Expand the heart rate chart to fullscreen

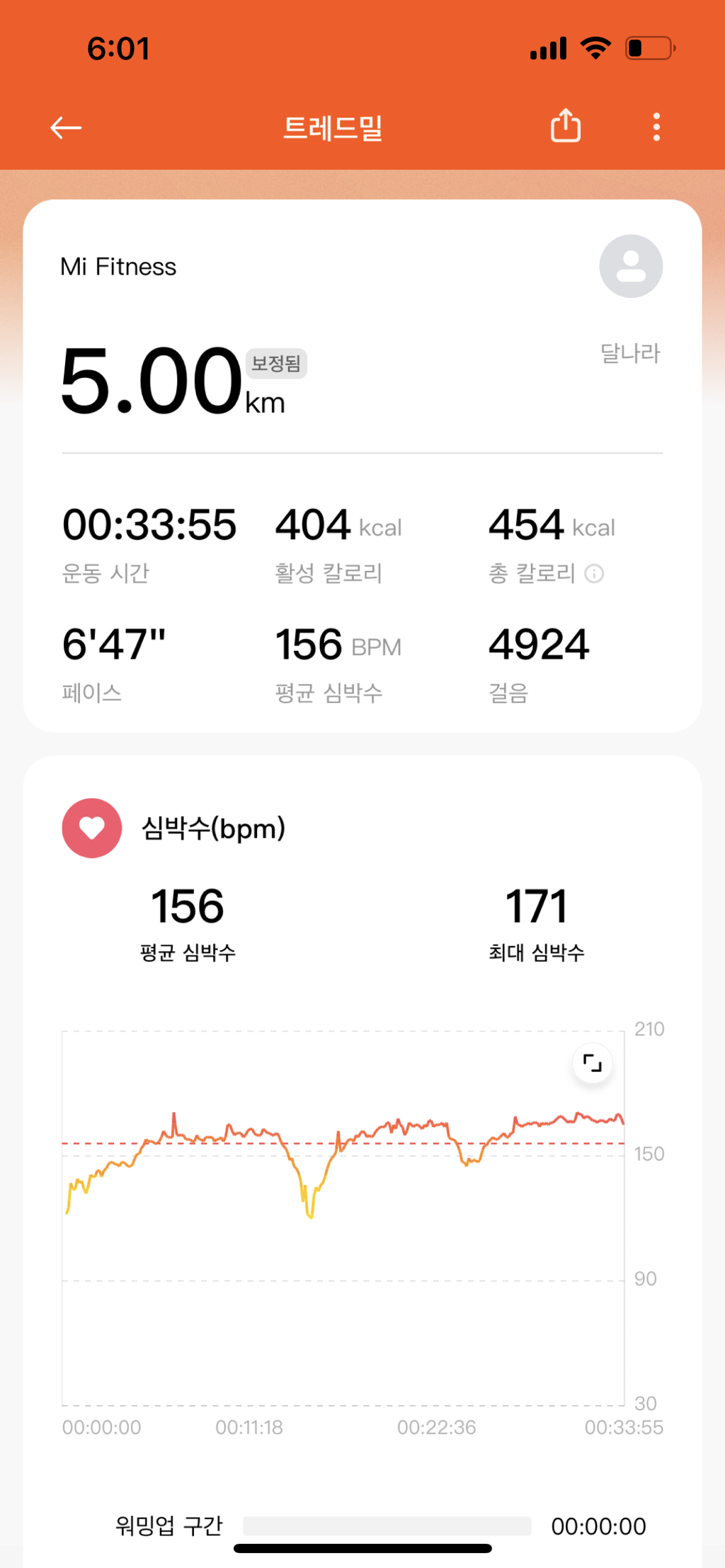tap(592, 1062)
